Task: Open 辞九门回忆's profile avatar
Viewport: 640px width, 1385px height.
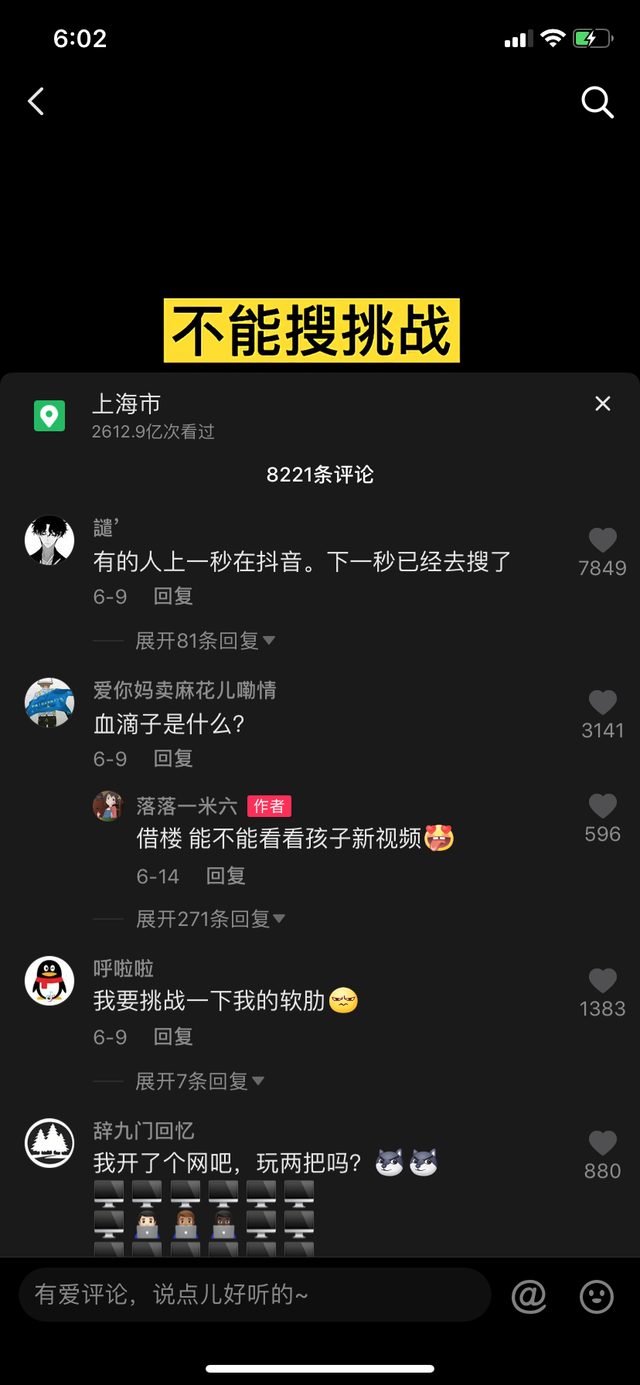Action: point(49,1143)
